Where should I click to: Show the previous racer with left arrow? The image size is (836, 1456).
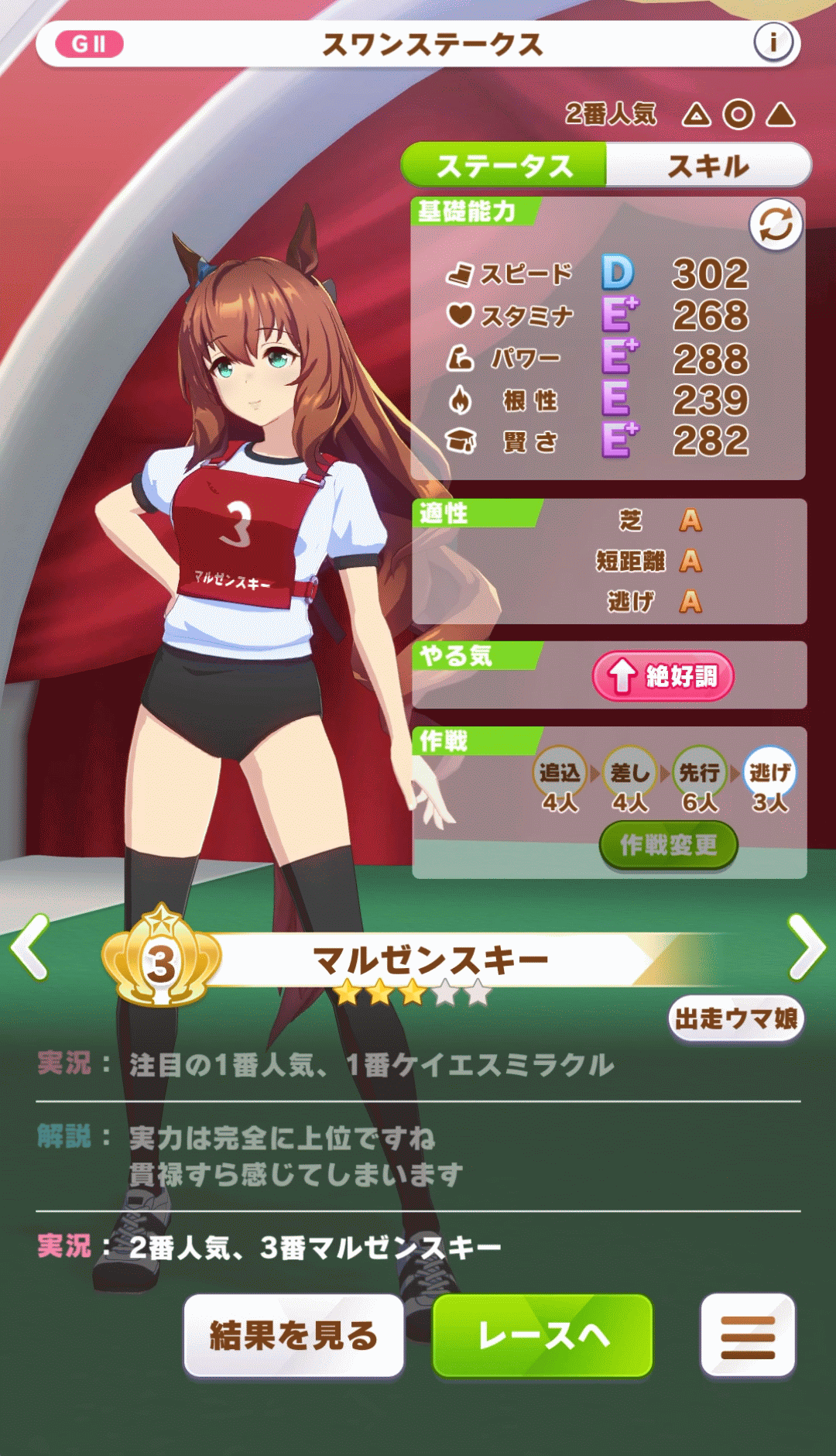coord(31,946)
